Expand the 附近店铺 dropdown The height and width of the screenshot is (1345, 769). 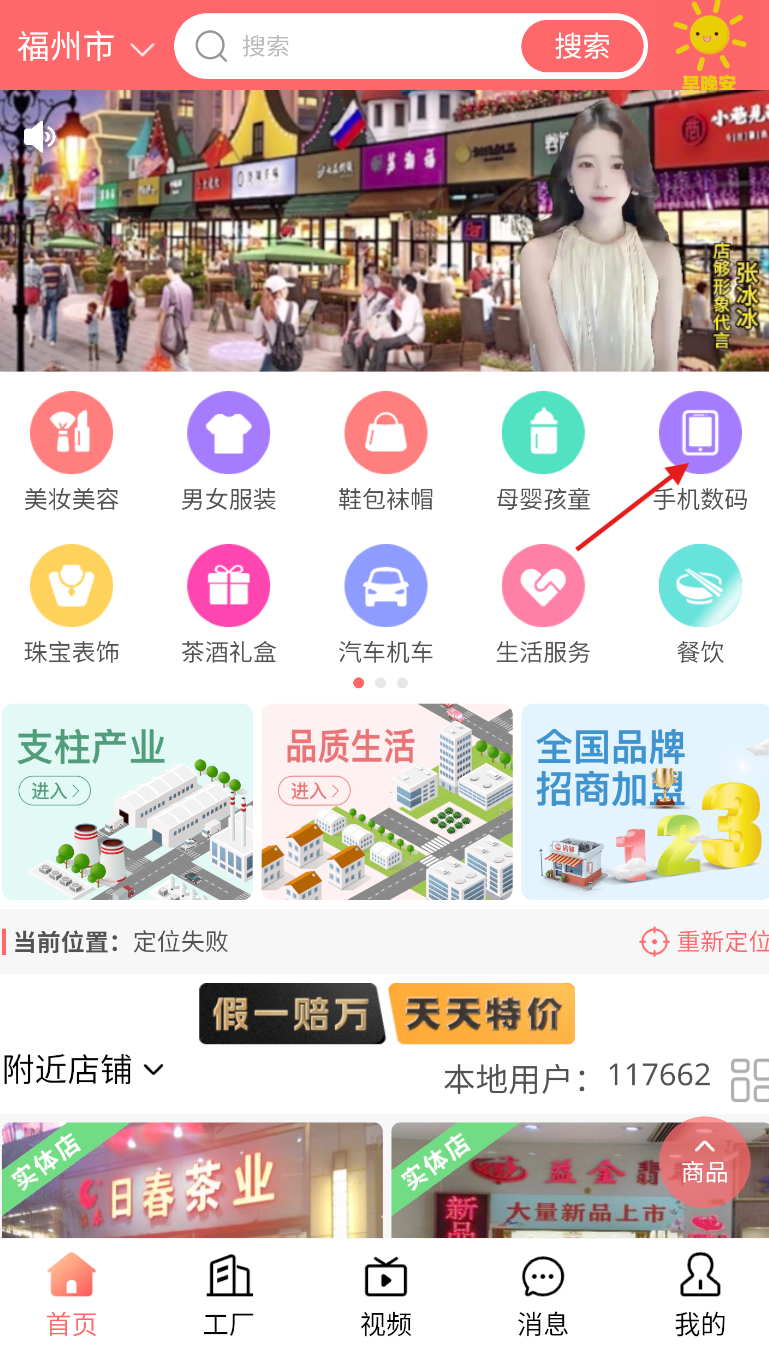[84, 1070]
